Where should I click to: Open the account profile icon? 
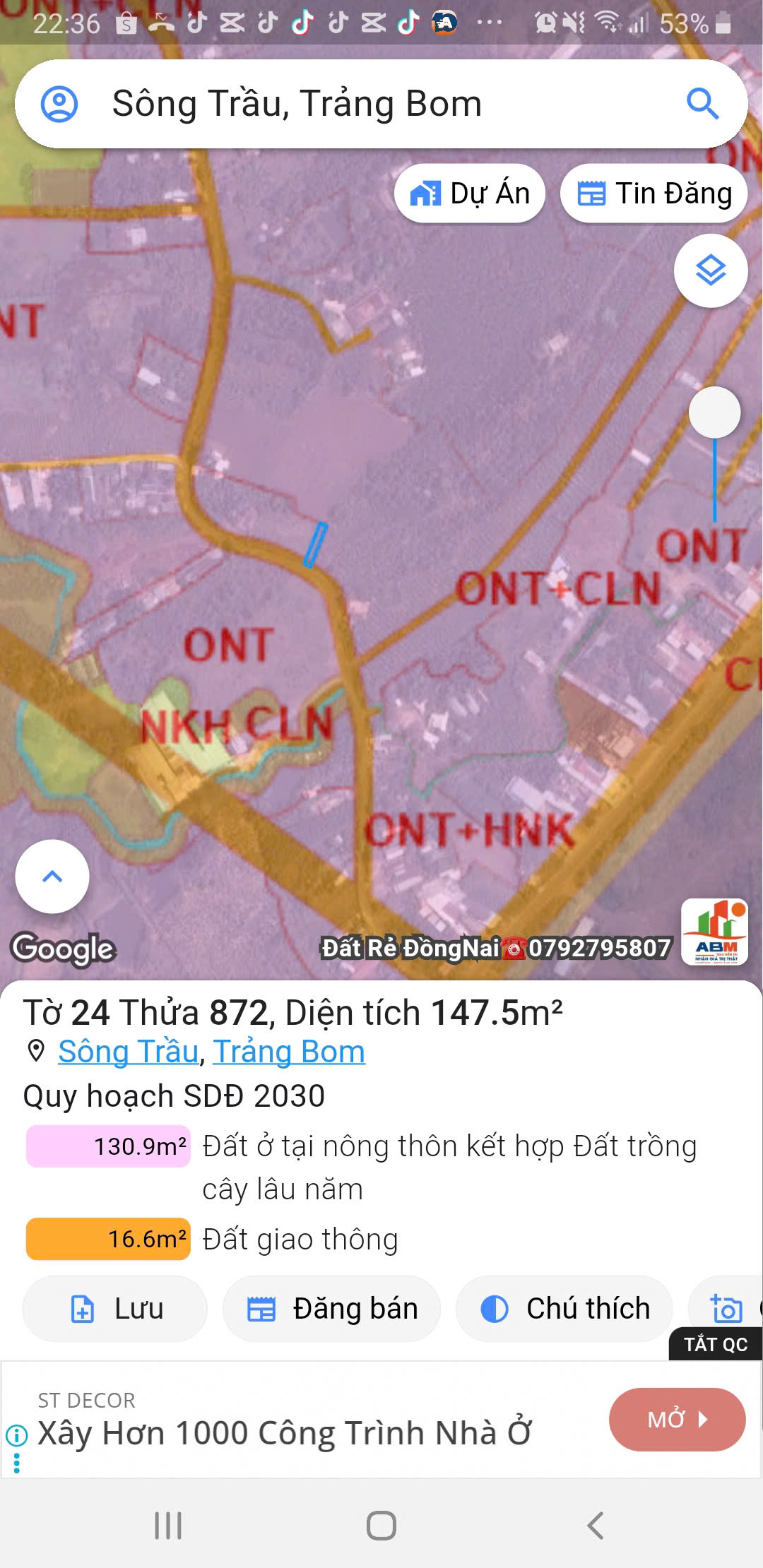pos(59,105)
